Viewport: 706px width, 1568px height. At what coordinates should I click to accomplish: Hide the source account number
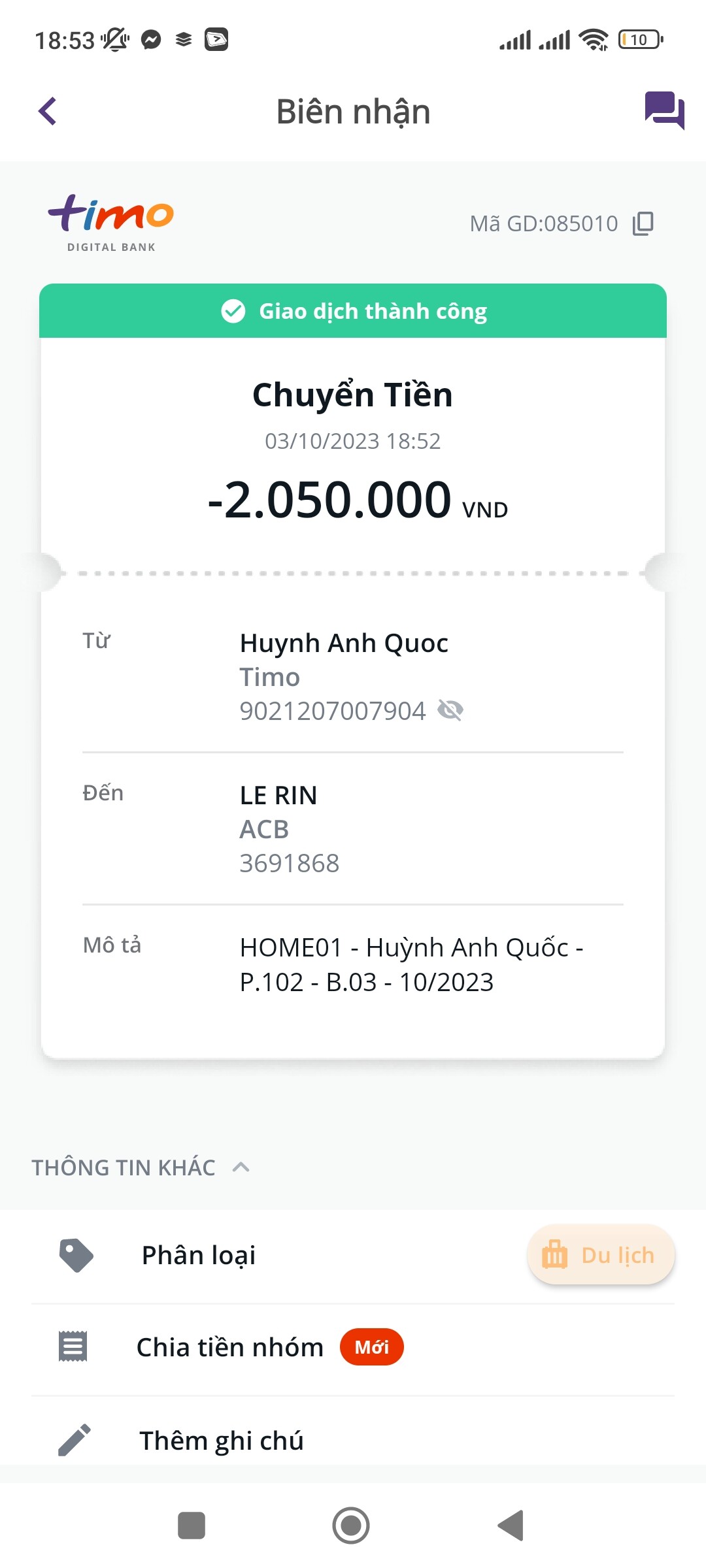click(450, 710)
